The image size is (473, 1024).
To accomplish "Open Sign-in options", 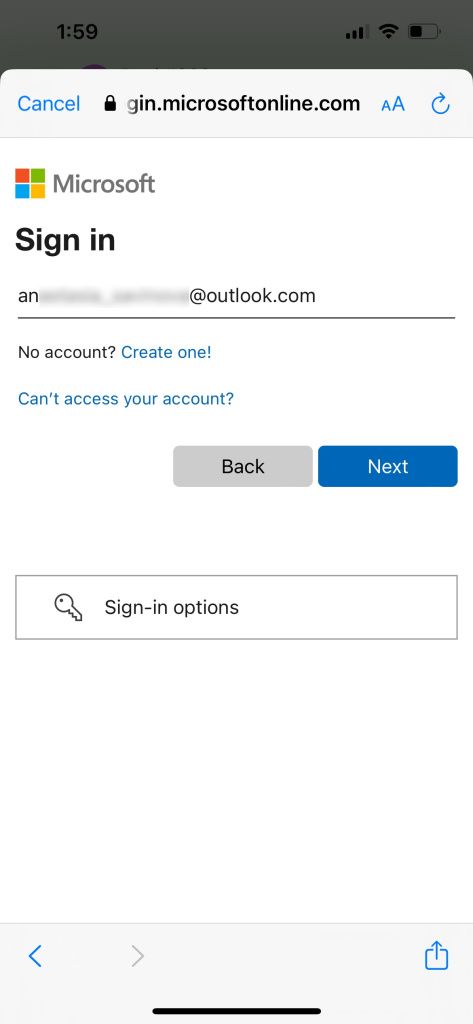I will [x=236, y=607].
